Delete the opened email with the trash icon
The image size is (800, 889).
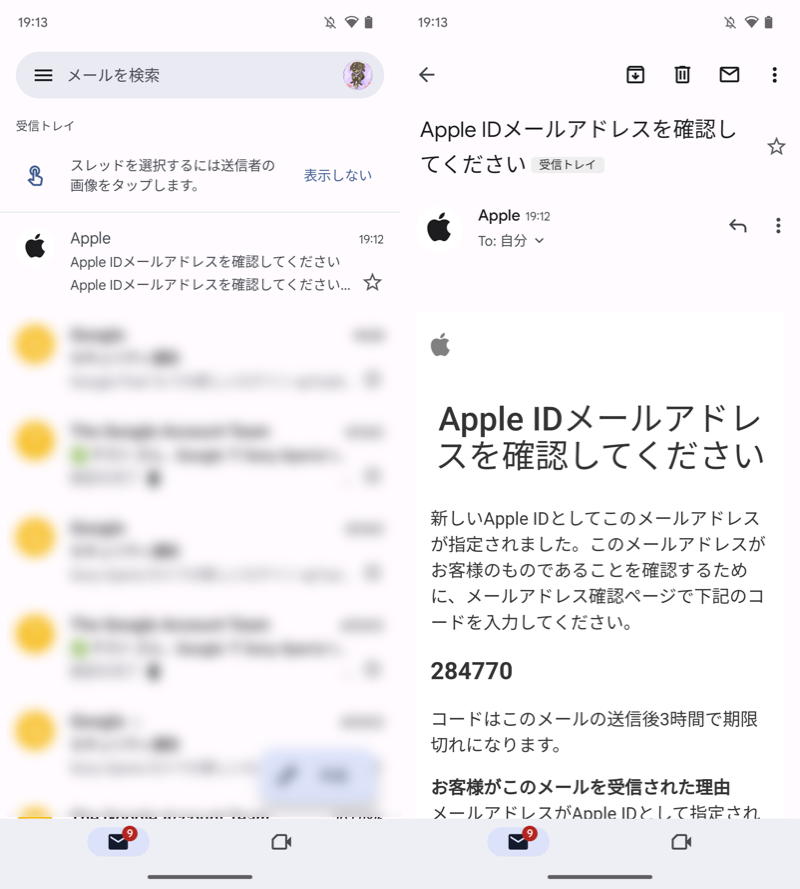coord(682,75)
